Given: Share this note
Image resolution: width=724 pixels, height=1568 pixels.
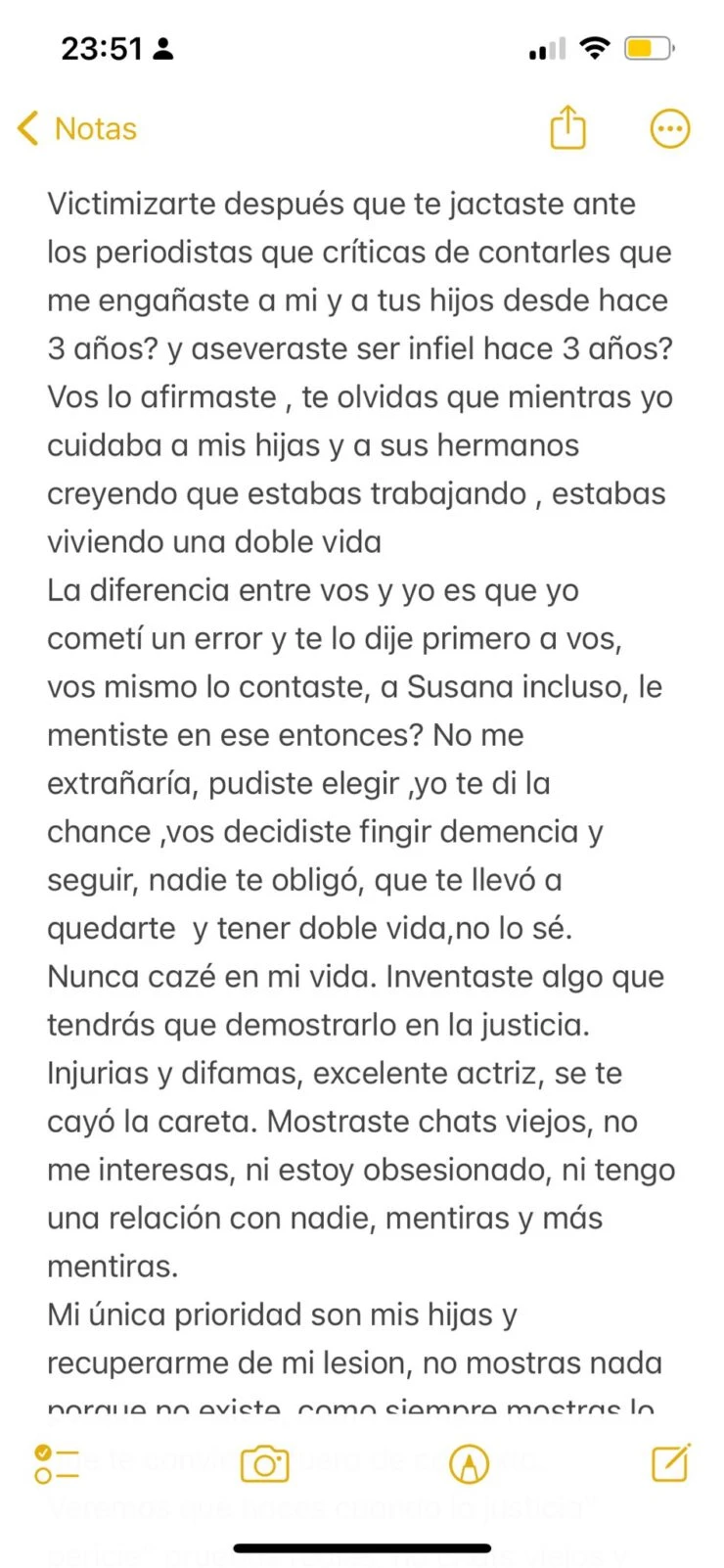Looking at the screenshot, I should [x=567, y=128].
